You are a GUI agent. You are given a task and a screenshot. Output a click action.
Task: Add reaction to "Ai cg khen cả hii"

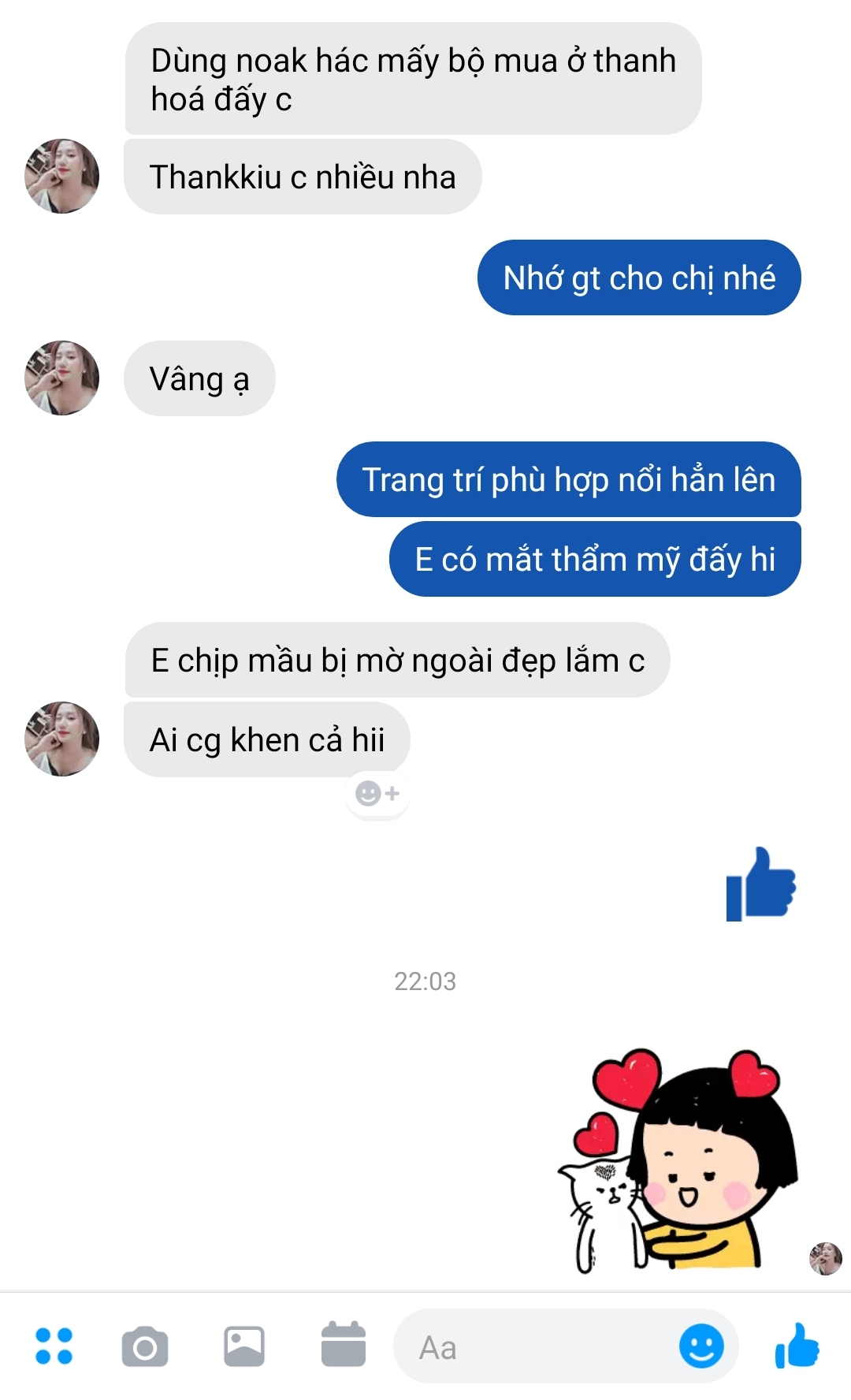[x=377, y=793]
